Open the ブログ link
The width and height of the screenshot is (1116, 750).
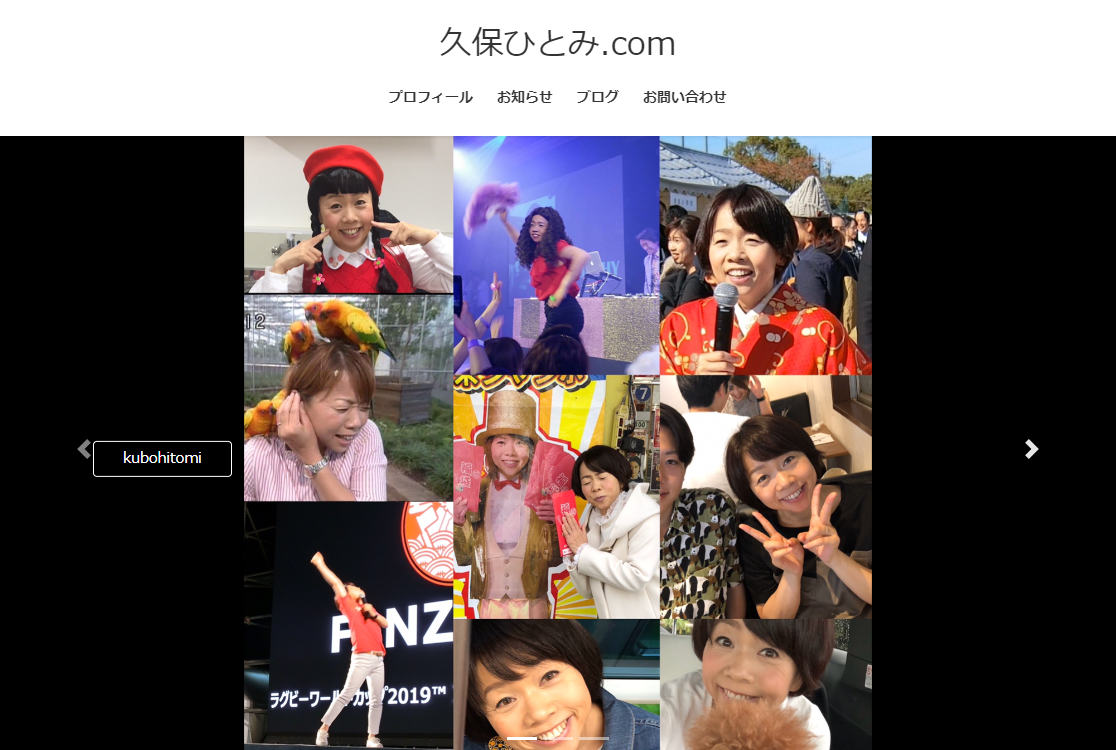click(x=597, y=97)
